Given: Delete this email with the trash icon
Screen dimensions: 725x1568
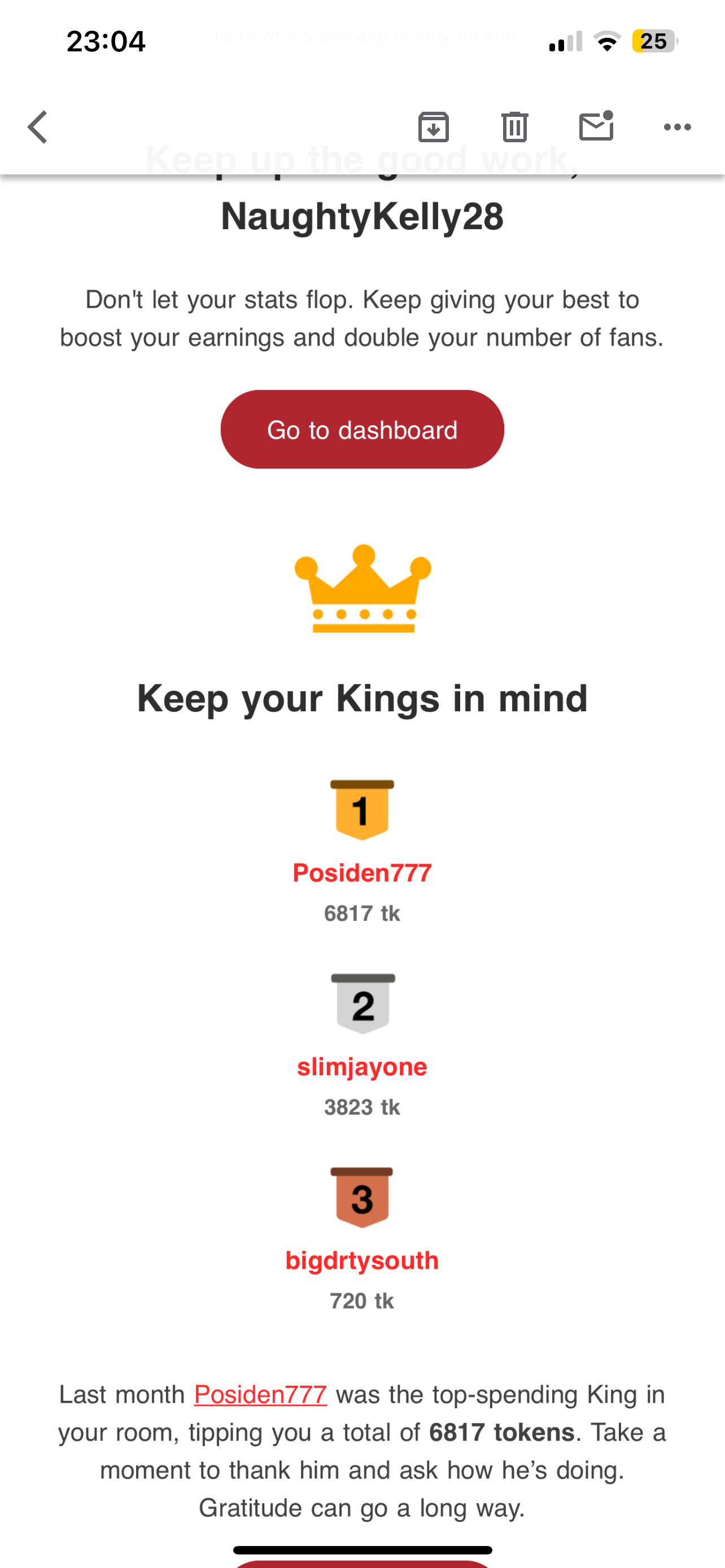Looking at the screenshot, I should [514, 127].
